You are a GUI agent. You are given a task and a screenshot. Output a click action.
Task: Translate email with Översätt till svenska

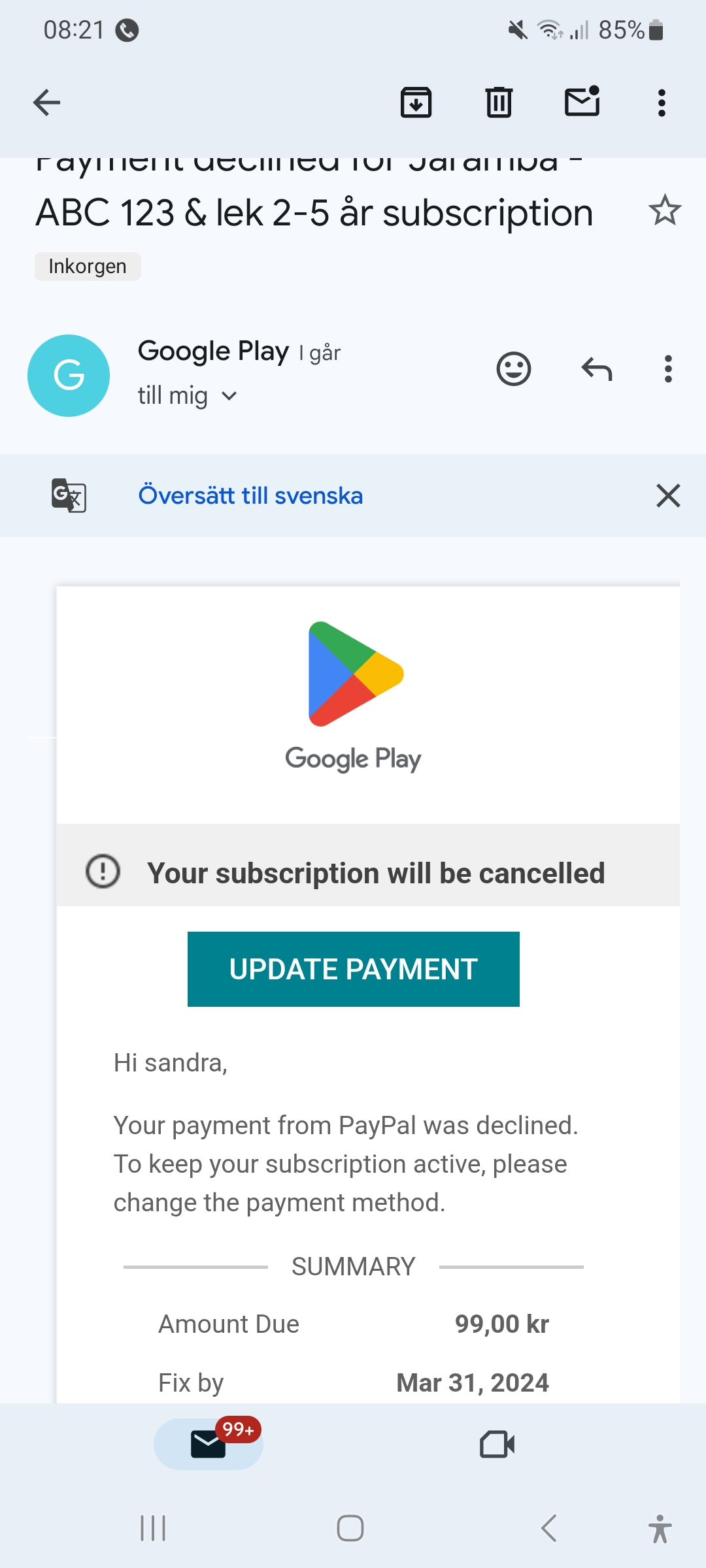(250, 496)
